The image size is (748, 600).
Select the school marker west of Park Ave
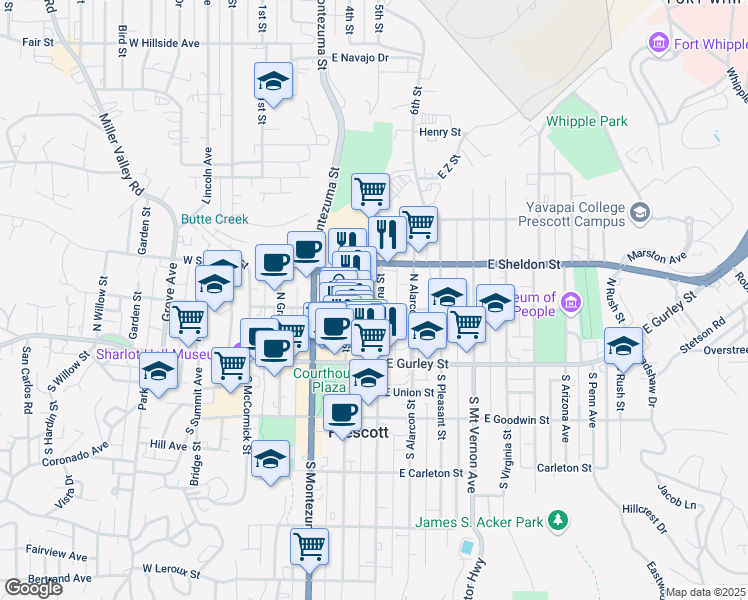pyautogui.click(x=158, y=371)
